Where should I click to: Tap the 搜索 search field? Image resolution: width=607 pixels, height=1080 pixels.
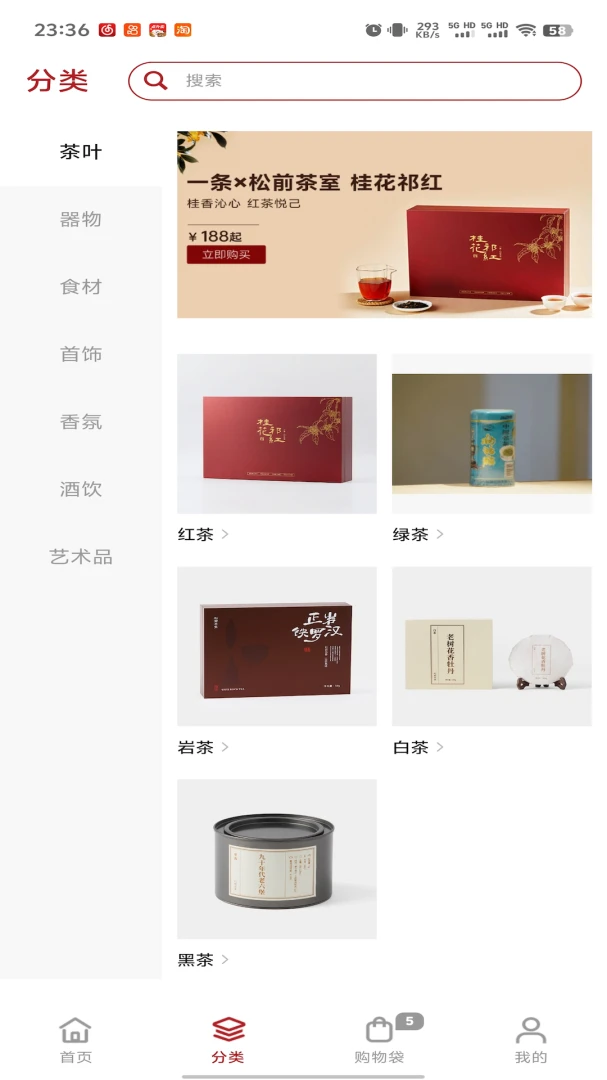(x=355, y=81)
